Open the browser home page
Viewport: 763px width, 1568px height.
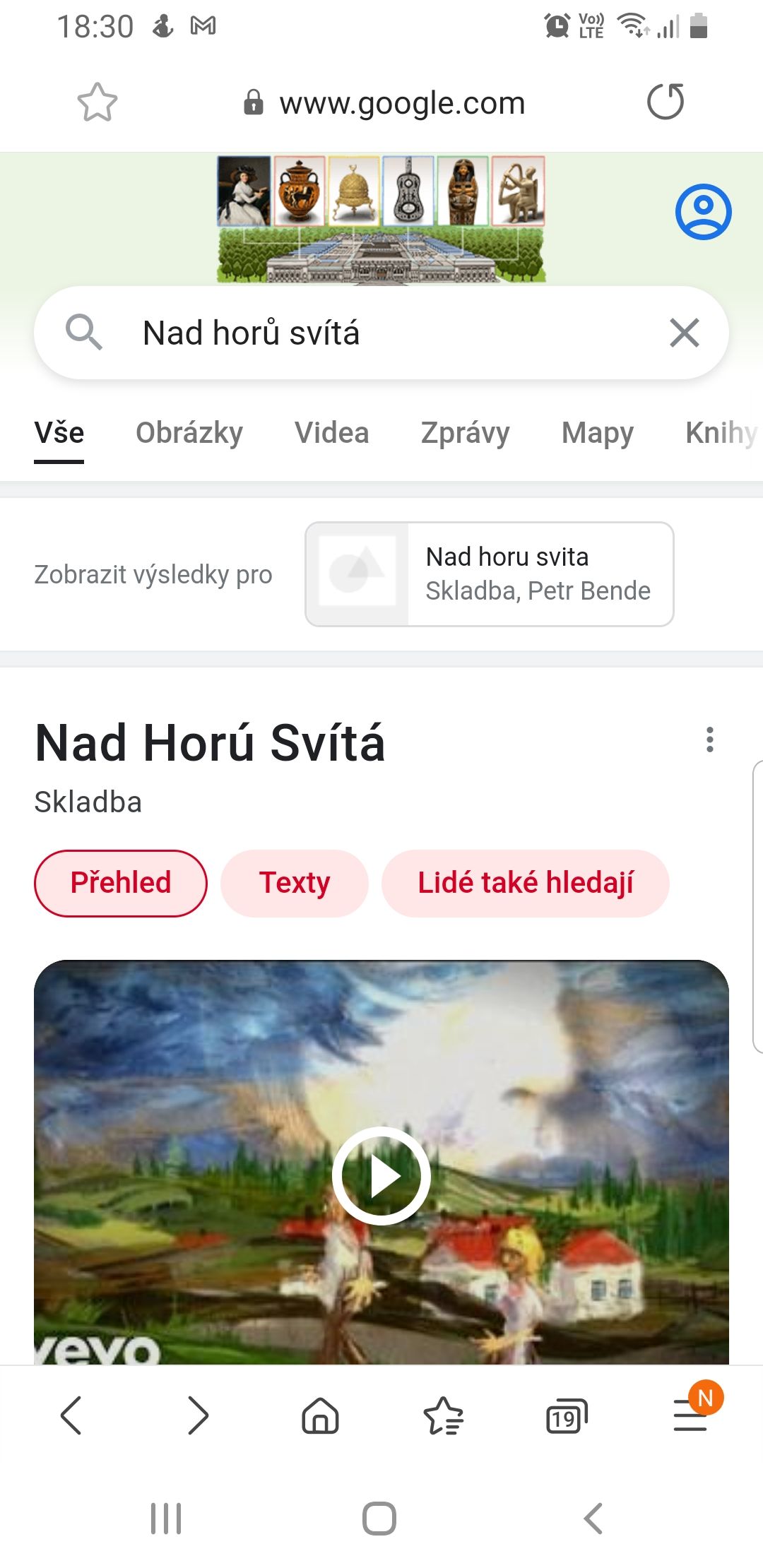320,1416
